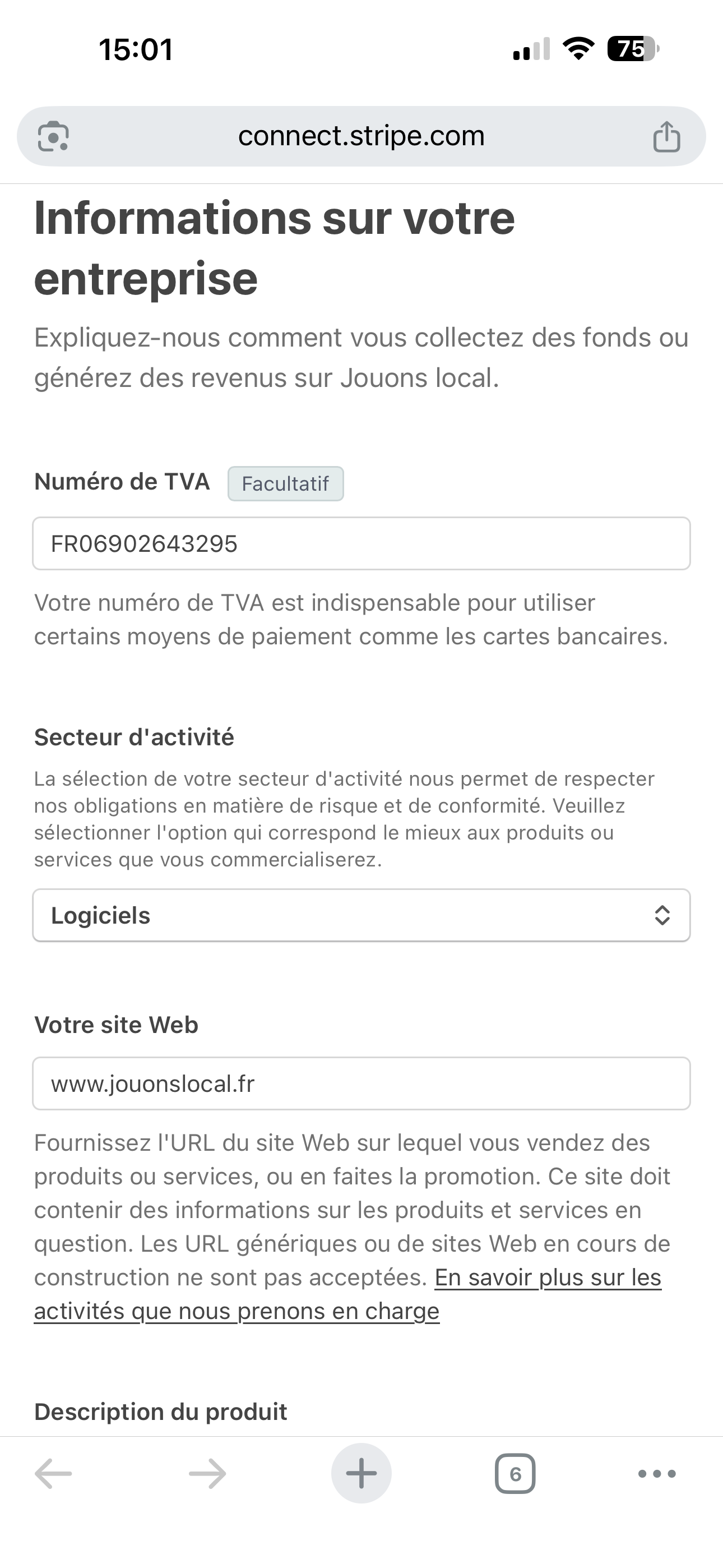
Task: Tap the camera search icon in address bar
Action: pyautogui.click(x=54, y=136)
